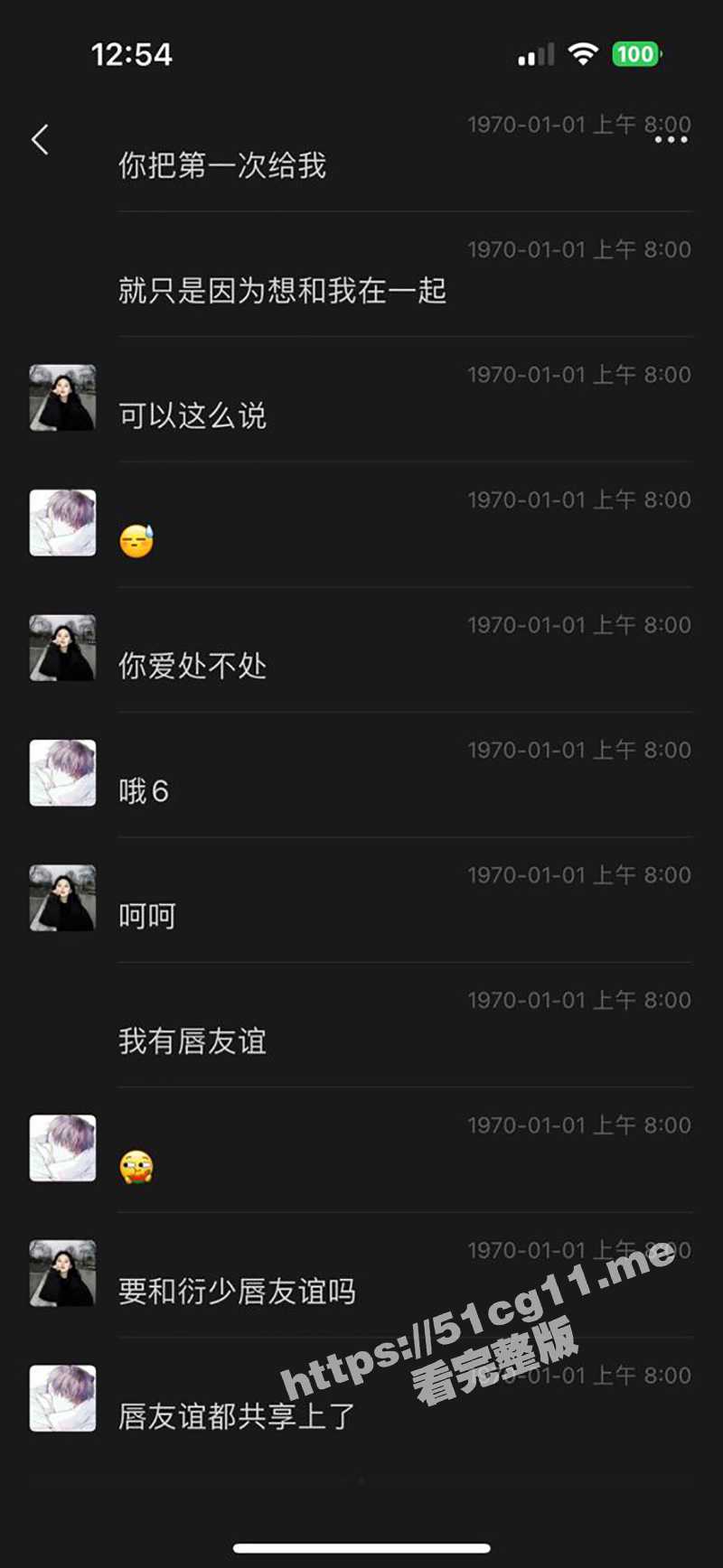The image size is (723, 1568).
Task: Go back using the top-left arrow
Action: click(40, 139)
